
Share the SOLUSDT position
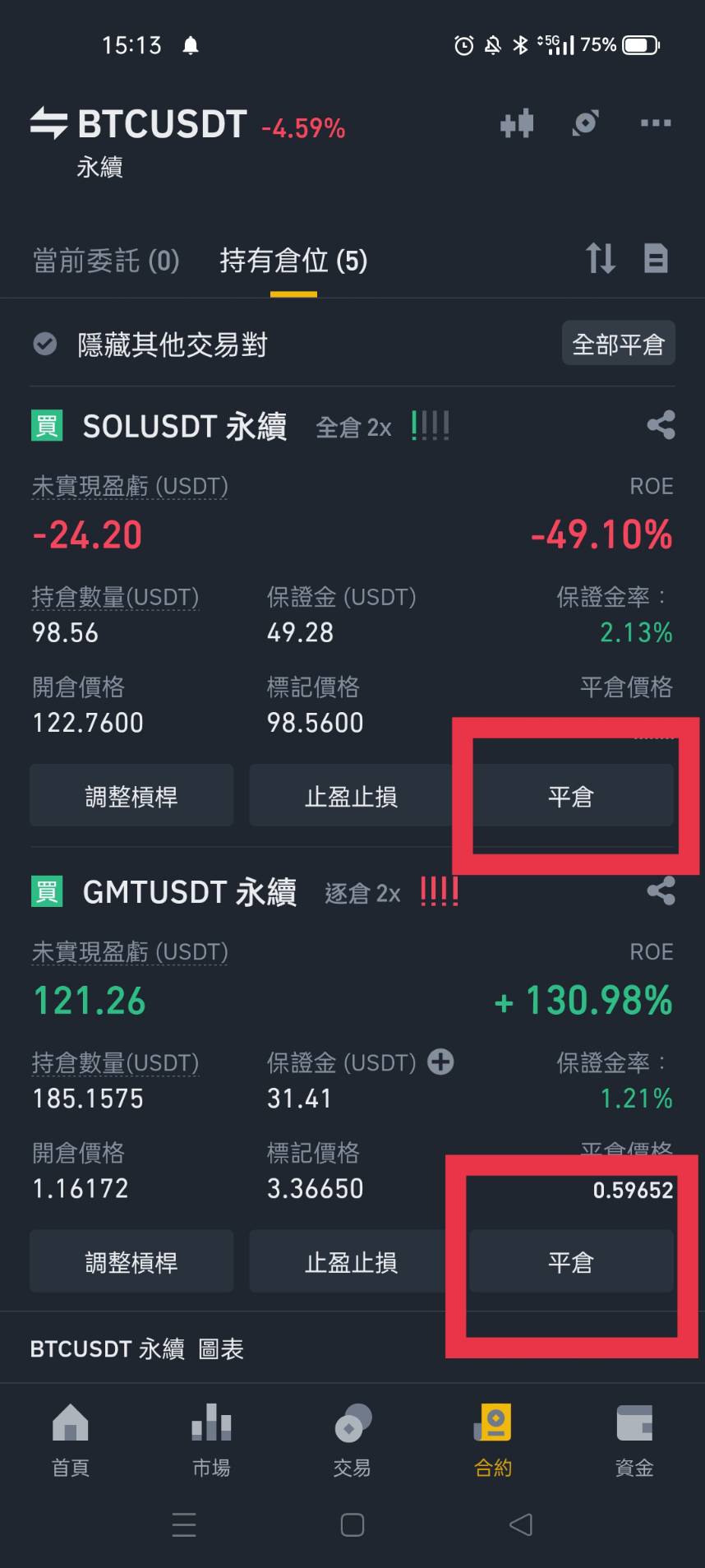661,425
